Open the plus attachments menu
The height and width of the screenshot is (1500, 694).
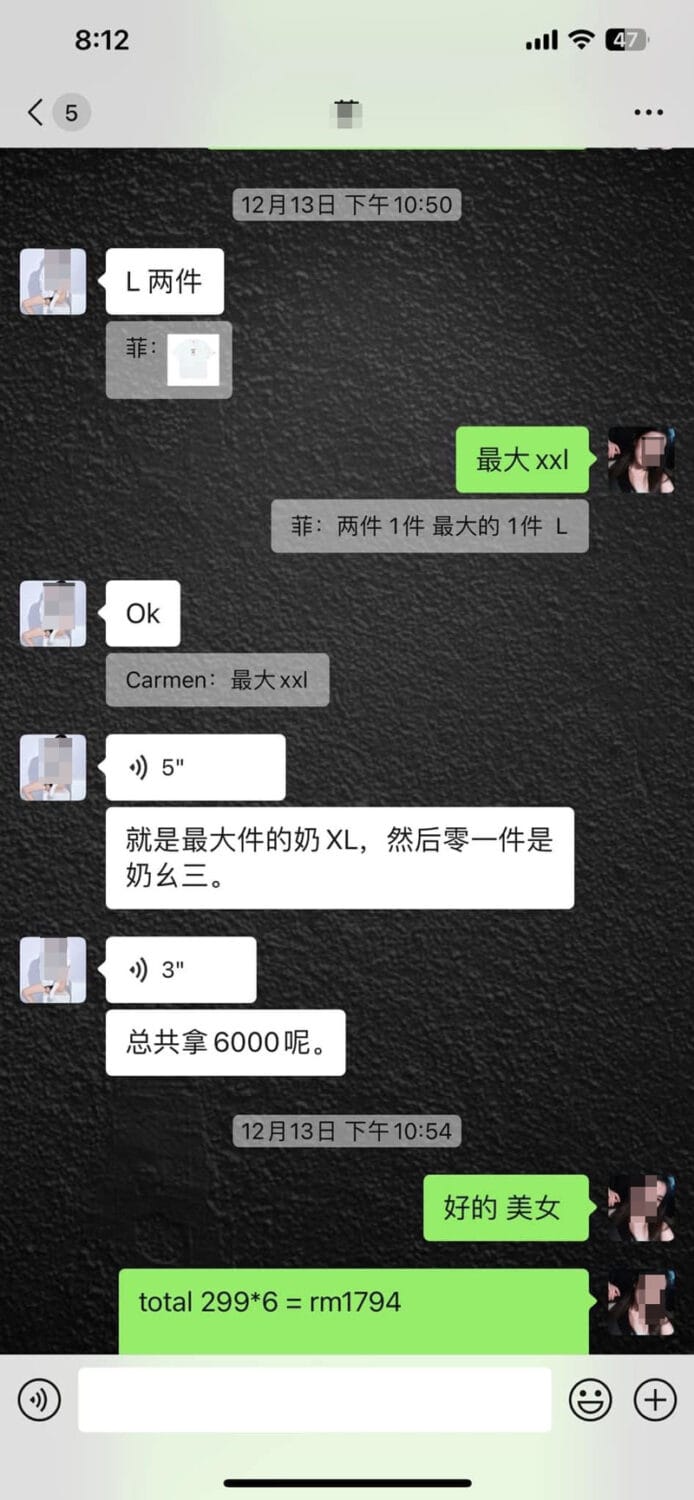pos(655,1400)
